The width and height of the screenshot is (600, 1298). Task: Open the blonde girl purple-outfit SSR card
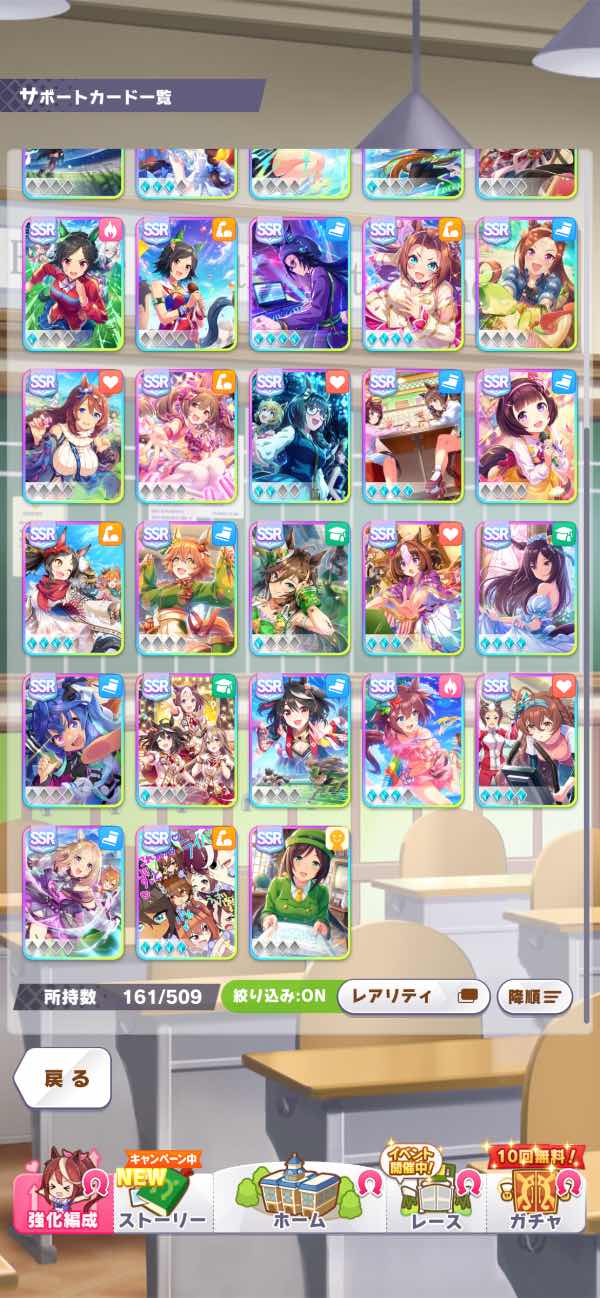pyautogui.click(x=73, y=892)
